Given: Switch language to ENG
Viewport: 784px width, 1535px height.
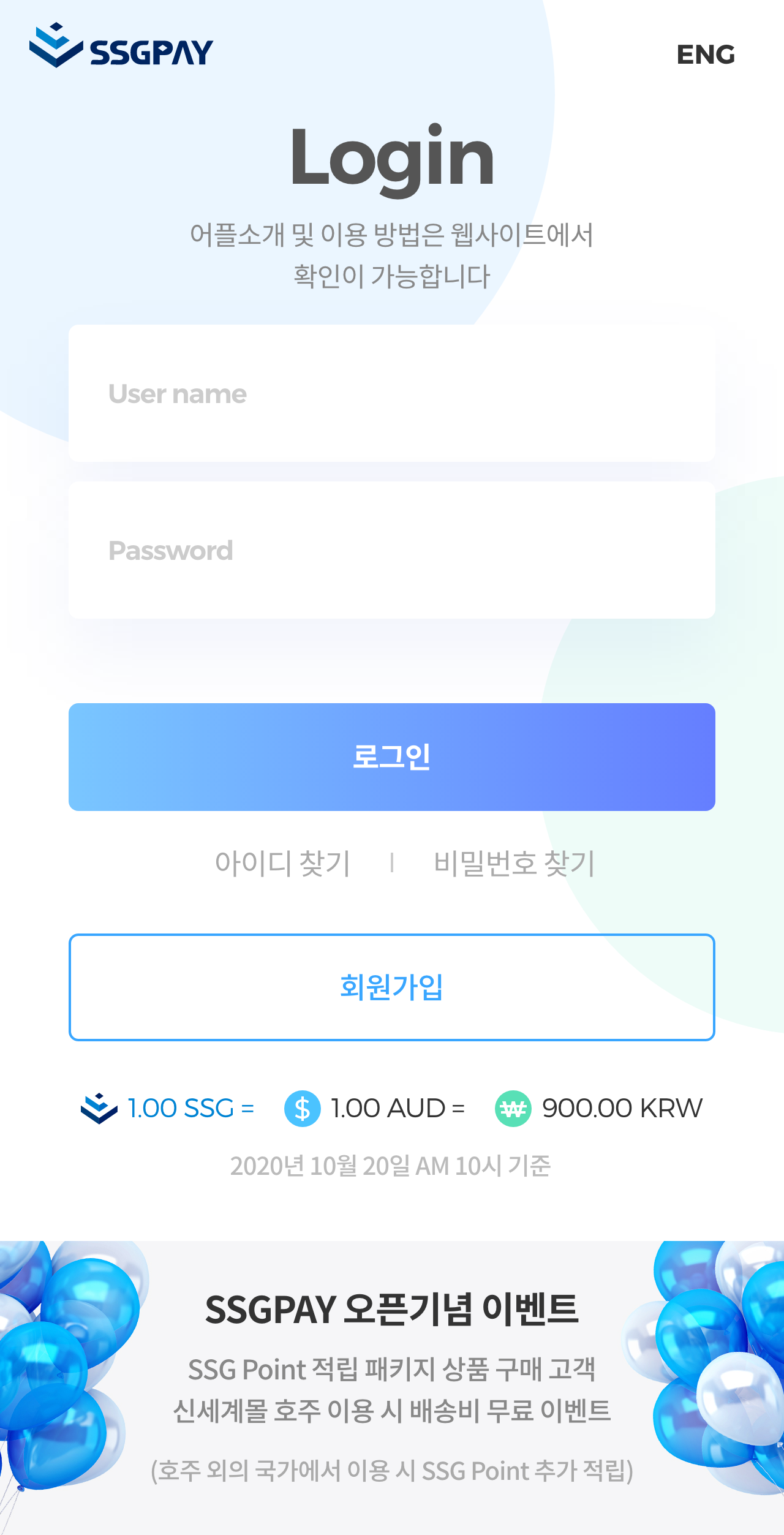Looking at the screenshot, I should pos(705,55).
